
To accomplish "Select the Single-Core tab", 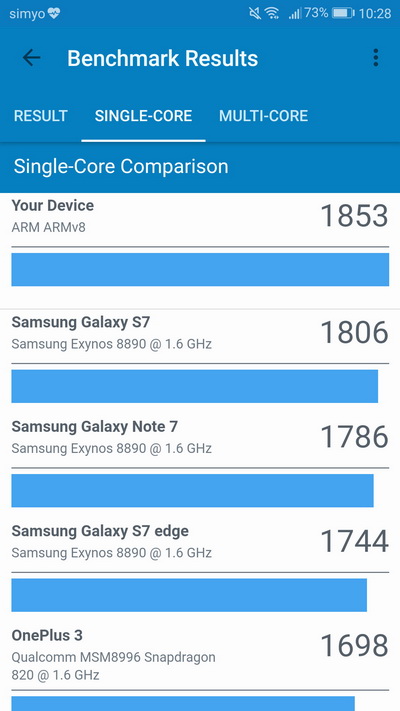I will pos(143,116).
